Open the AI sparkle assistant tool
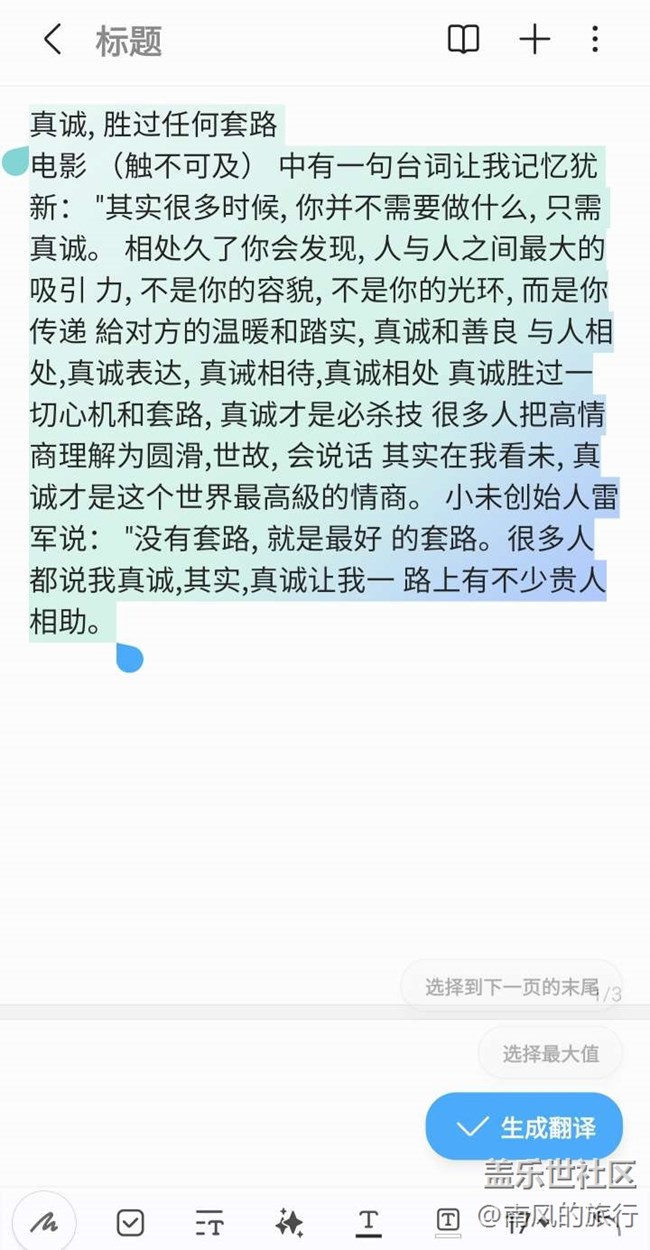The width and height of the screenshot is (650, 1250). 289,1222
